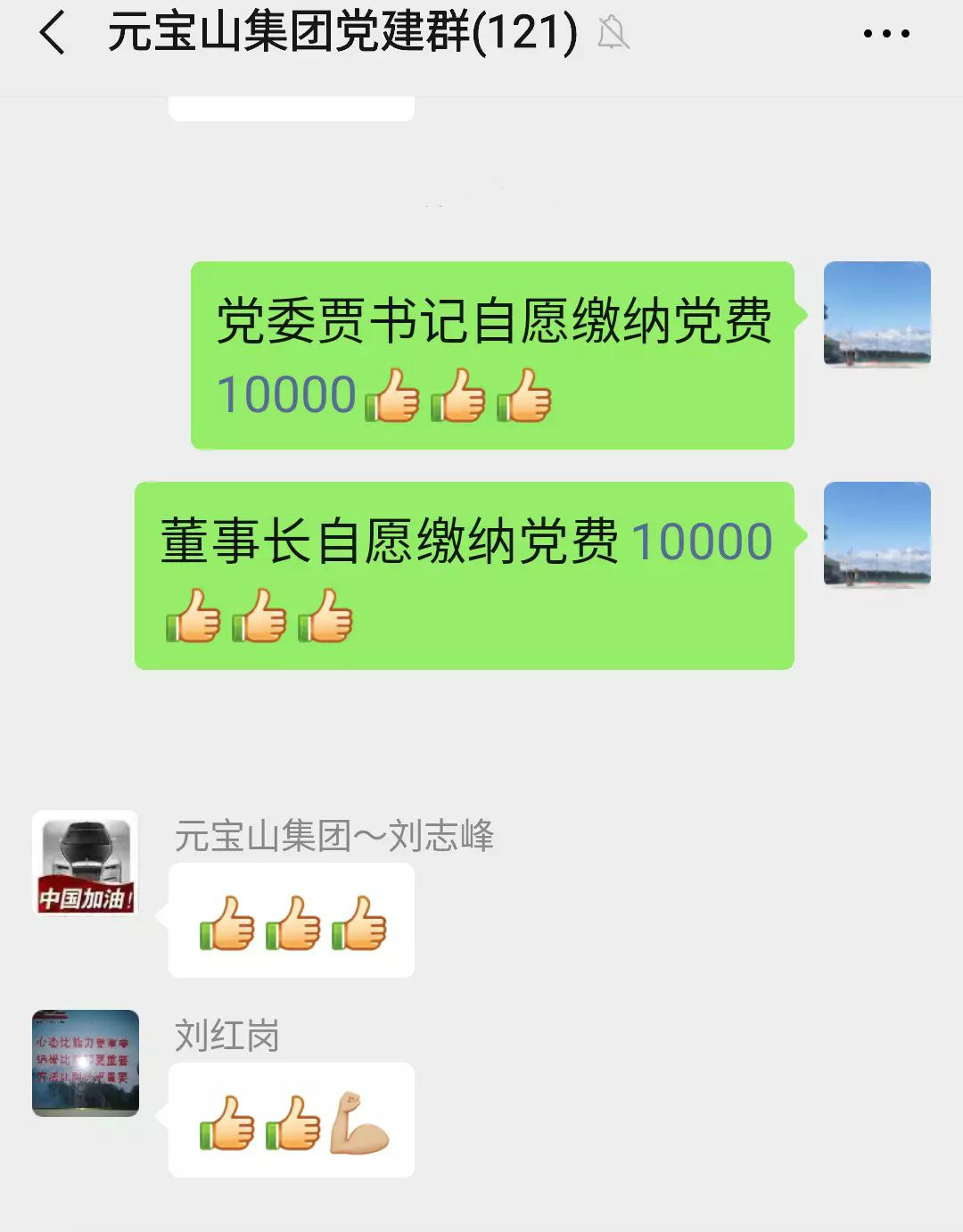Image resolution: width=963 pixels, height=1232 pixels.
Task: Open 元宝山集团～刘志峰's profile avatar
Action: (85, 863)
